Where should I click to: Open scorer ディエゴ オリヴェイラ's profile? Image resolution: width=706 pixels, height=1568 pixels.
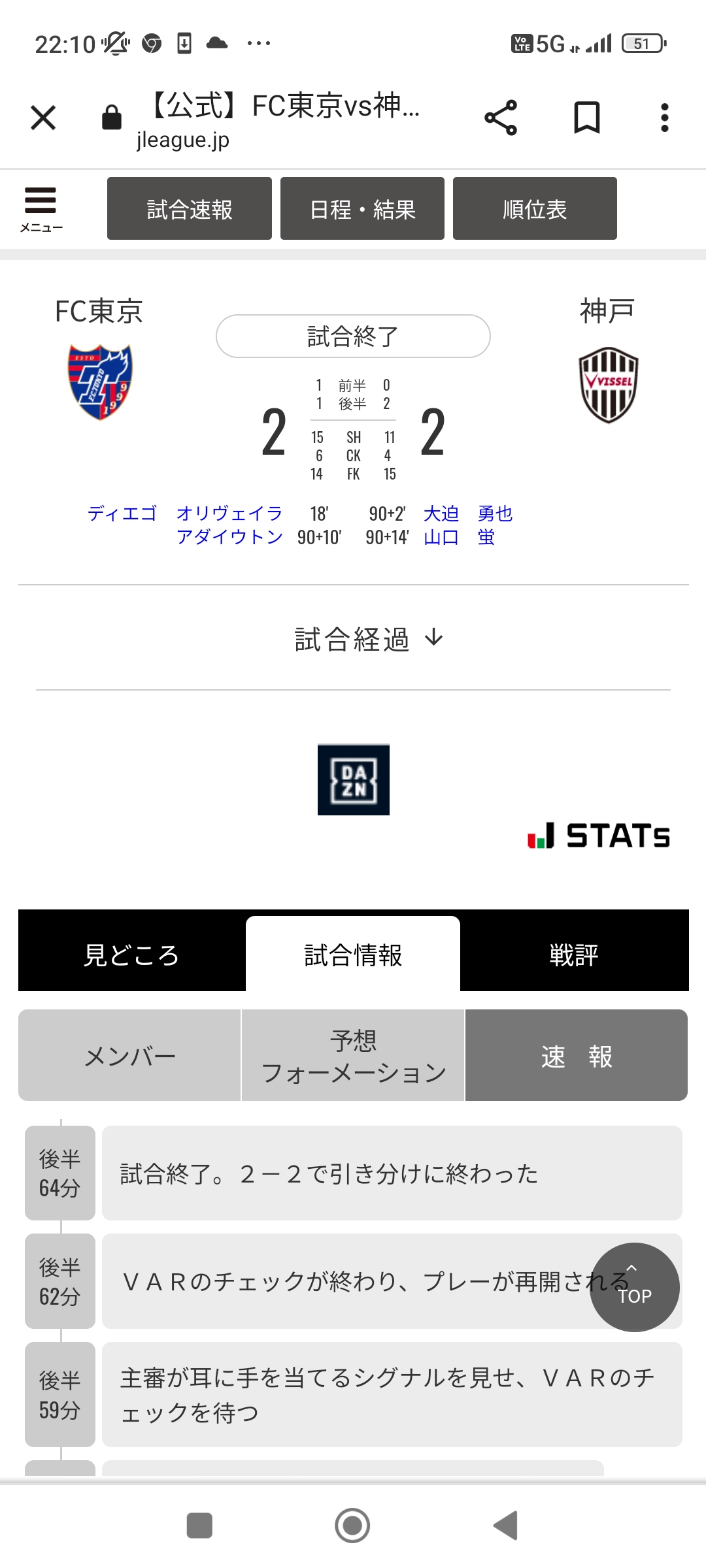click(x=185, y=514)
